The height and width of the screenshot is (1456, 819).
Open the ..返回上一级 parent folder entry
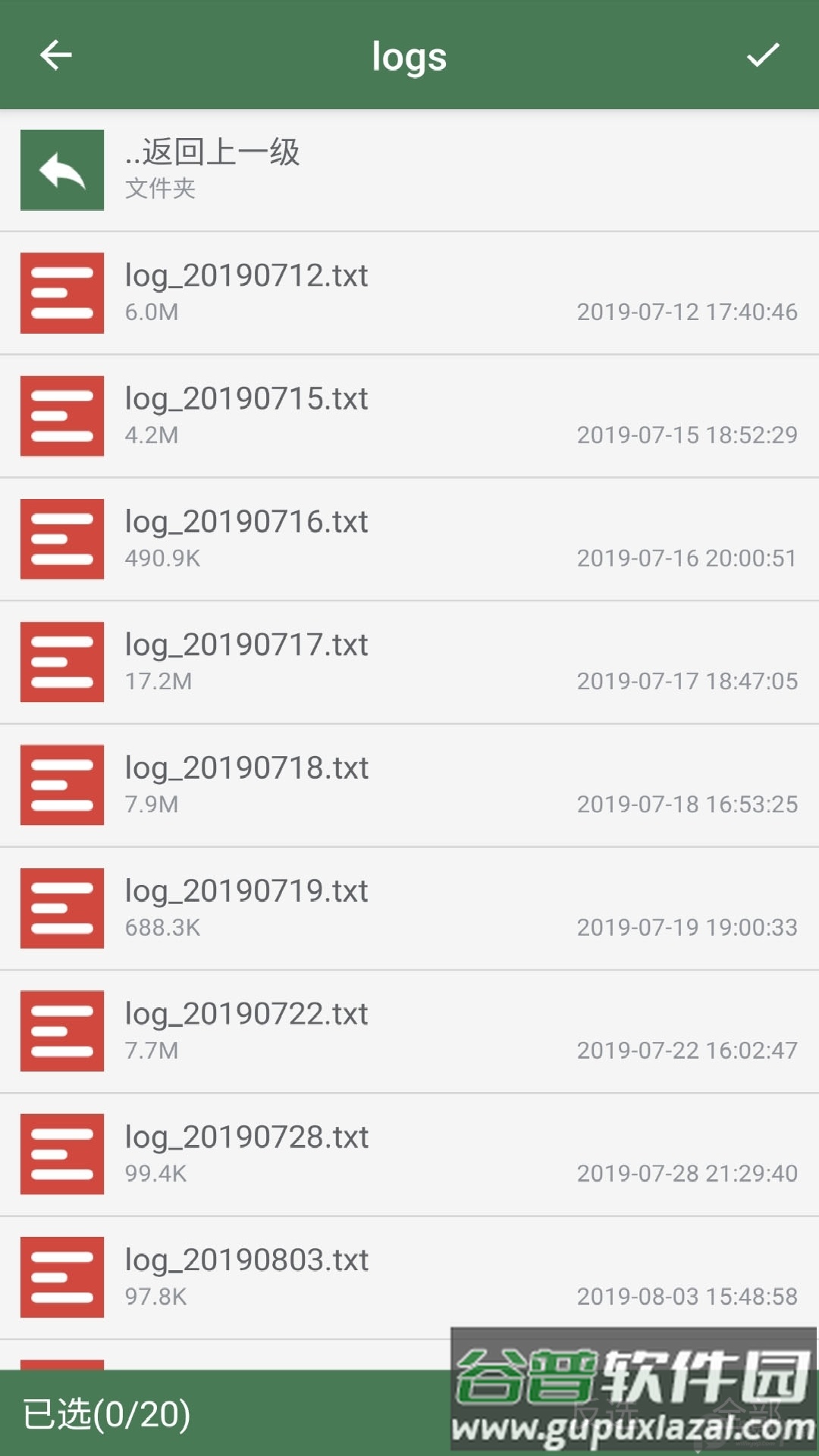[303, 169]
